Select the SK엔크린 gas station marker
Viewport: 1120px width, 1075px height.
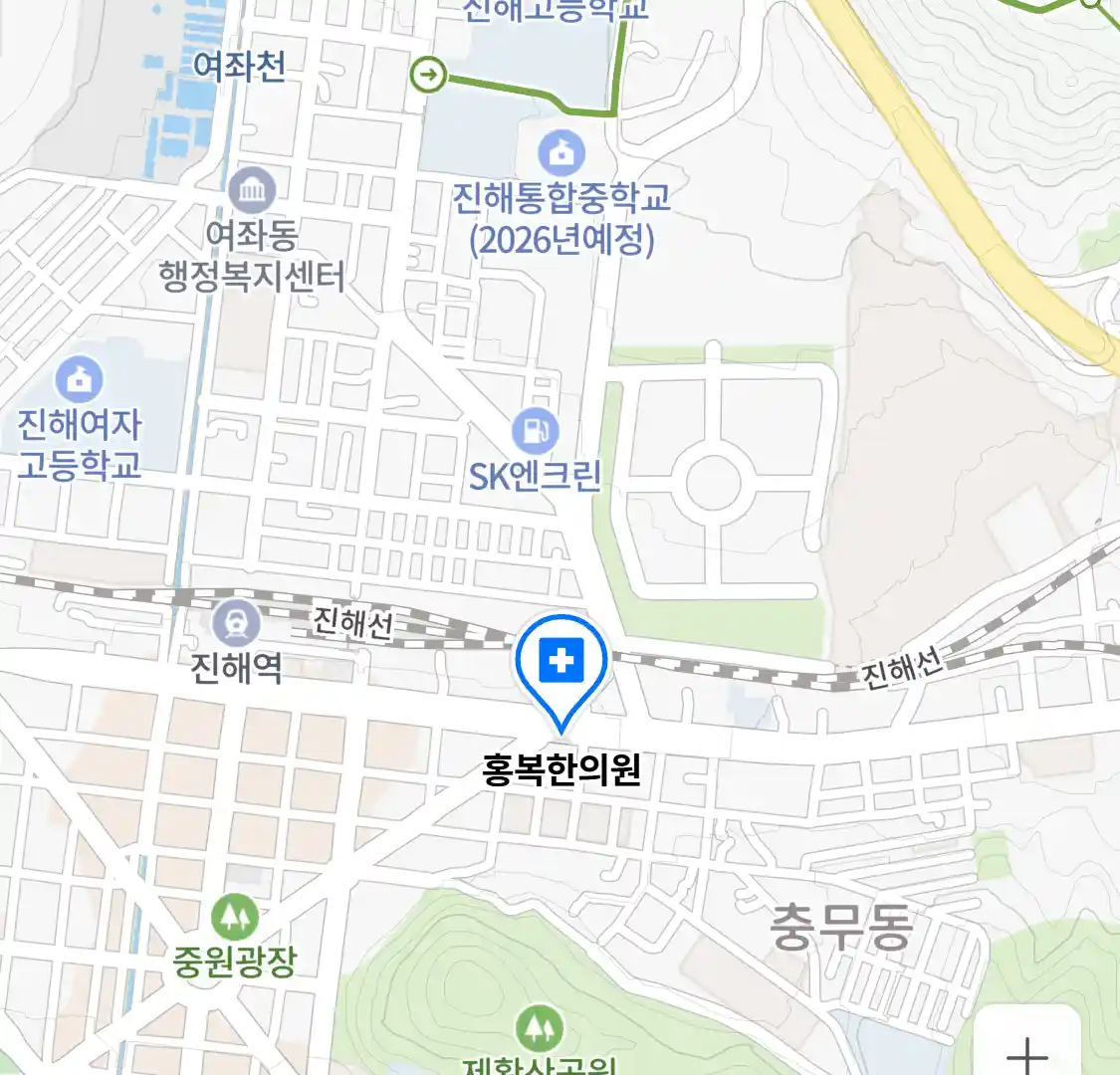(536, 431)
